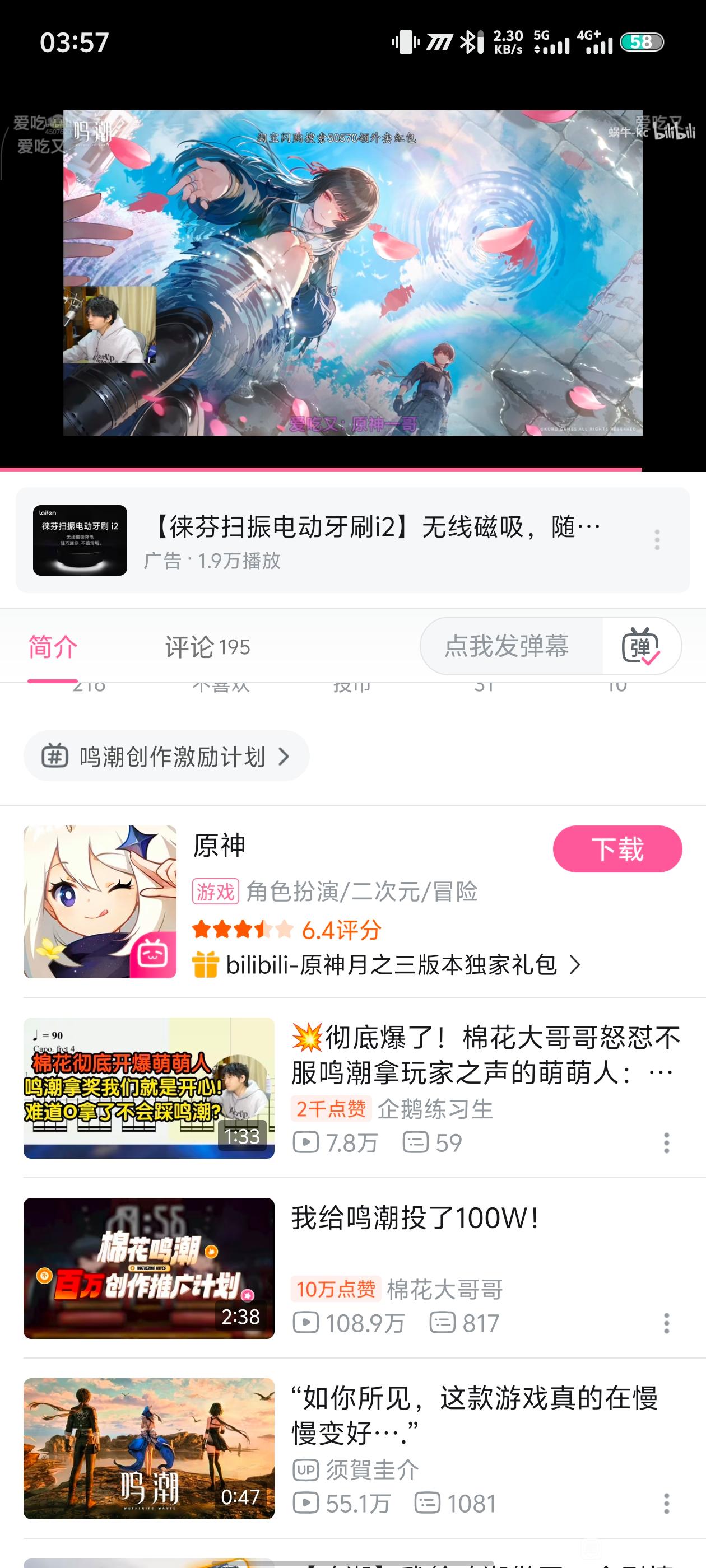Tap the video player to show controls
Image resolution: width=706 pixels, height=1568 pixels.
(x=352, y=273)
